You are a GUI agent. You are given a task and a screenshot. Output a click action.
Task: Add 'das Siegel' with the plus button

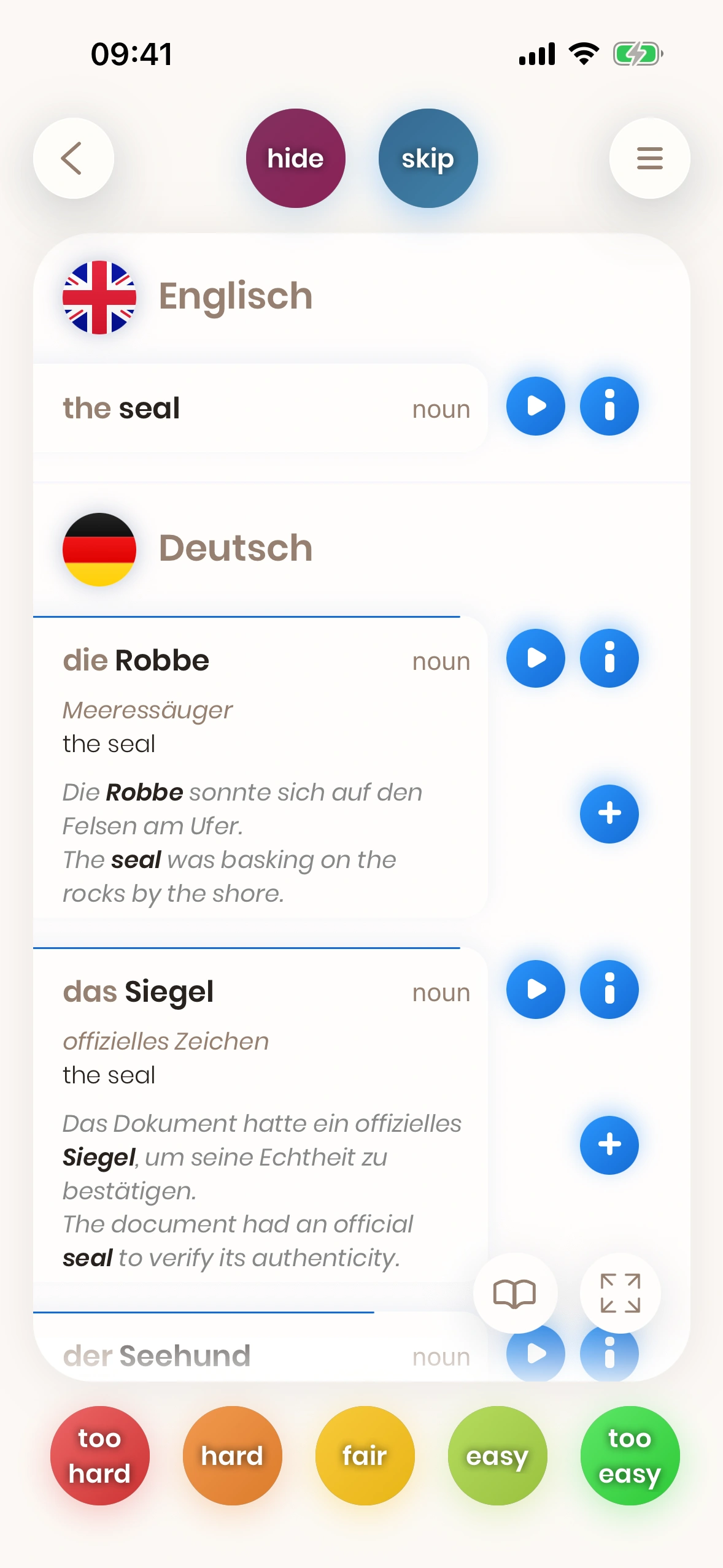tap(609, 1145)
